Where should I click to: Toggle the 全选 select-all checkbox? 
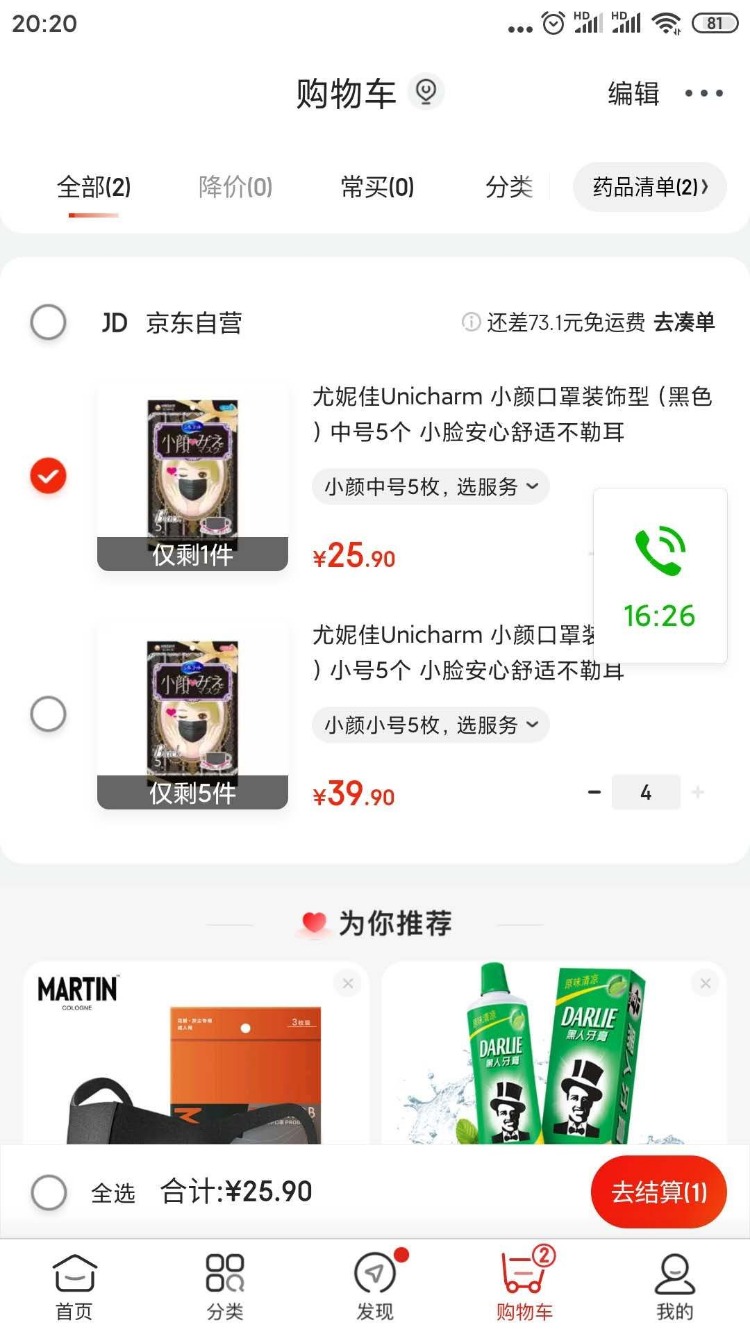pyautogui.click(x=49, y=1192)
